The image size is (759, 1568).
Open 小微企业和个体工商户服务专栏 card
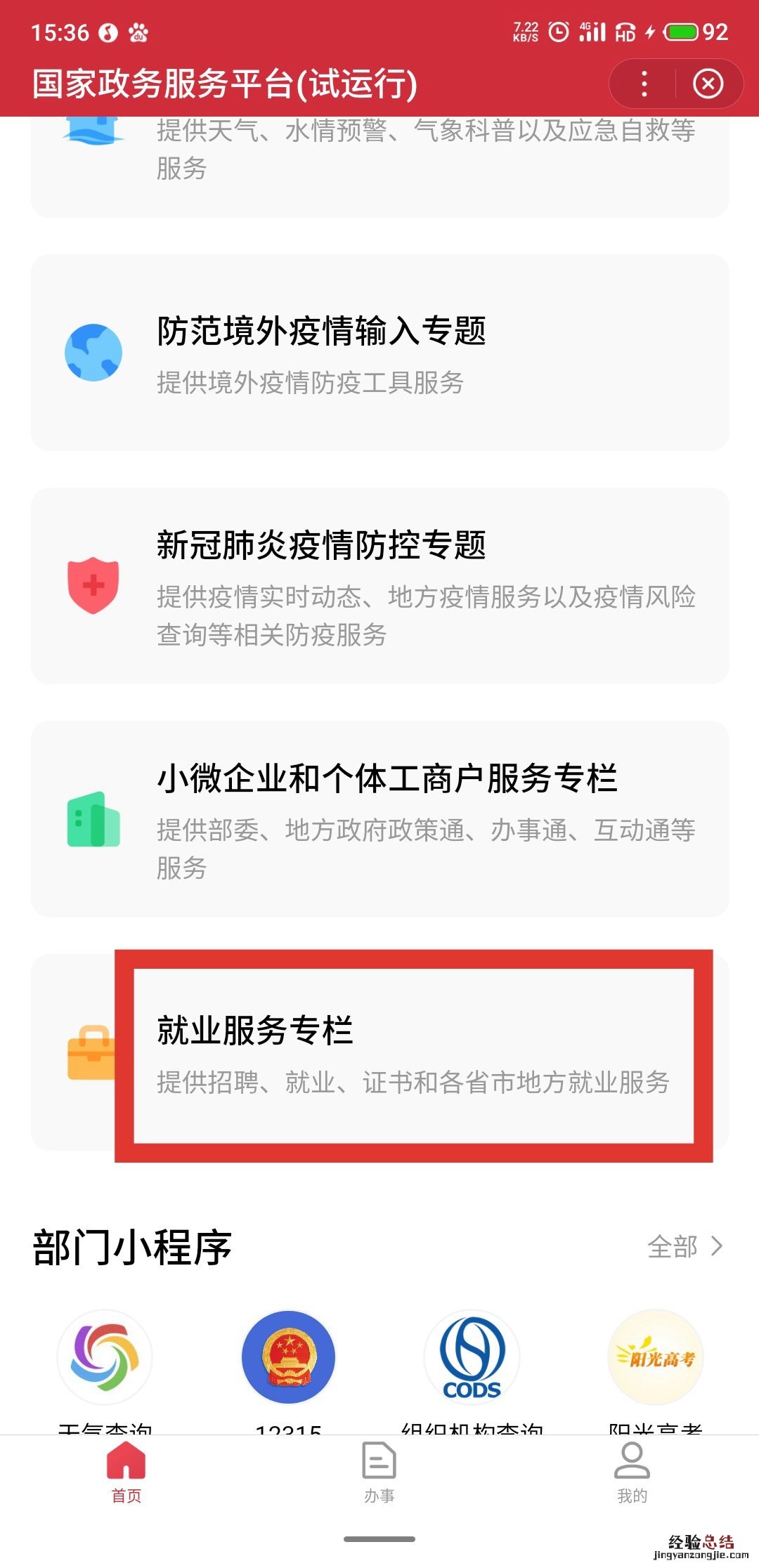pos(379,818)
